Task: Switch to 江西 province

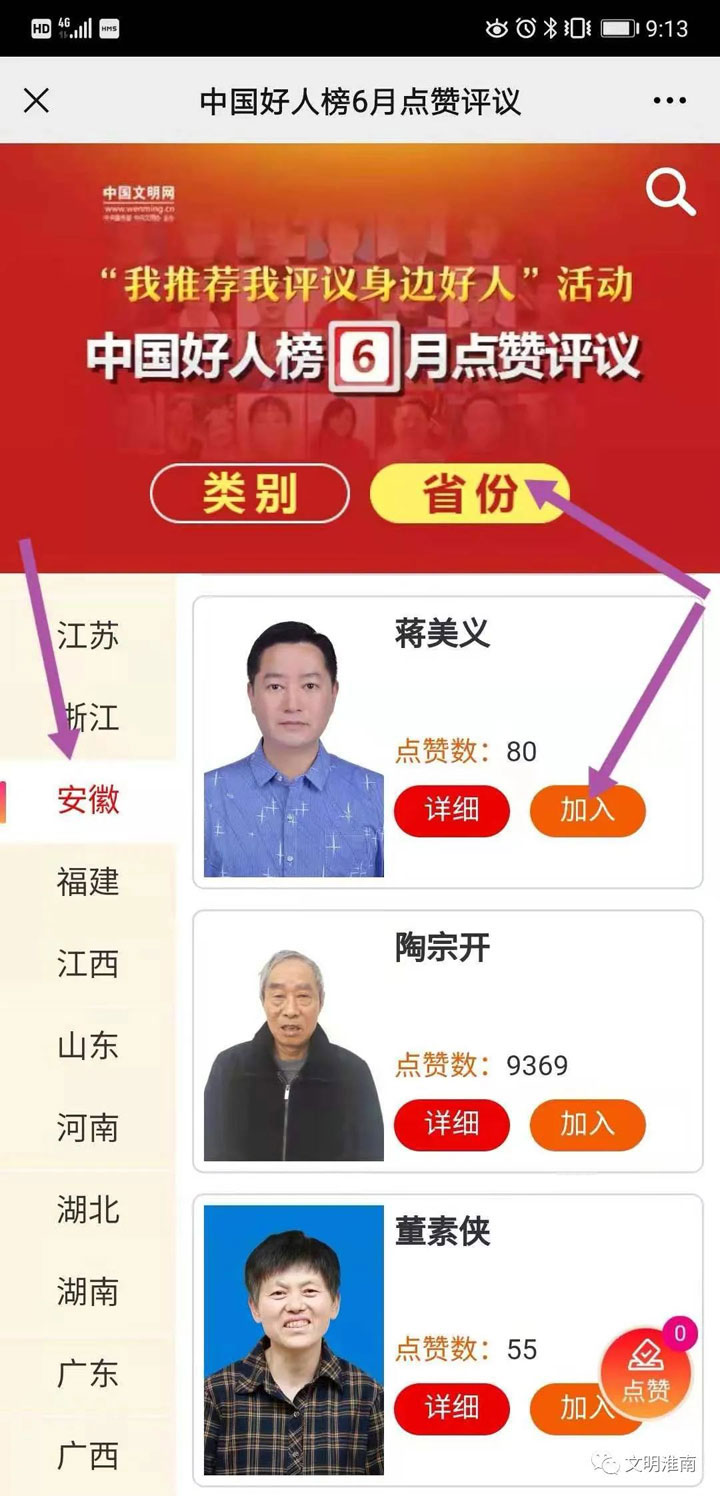Action: point(88,964)
